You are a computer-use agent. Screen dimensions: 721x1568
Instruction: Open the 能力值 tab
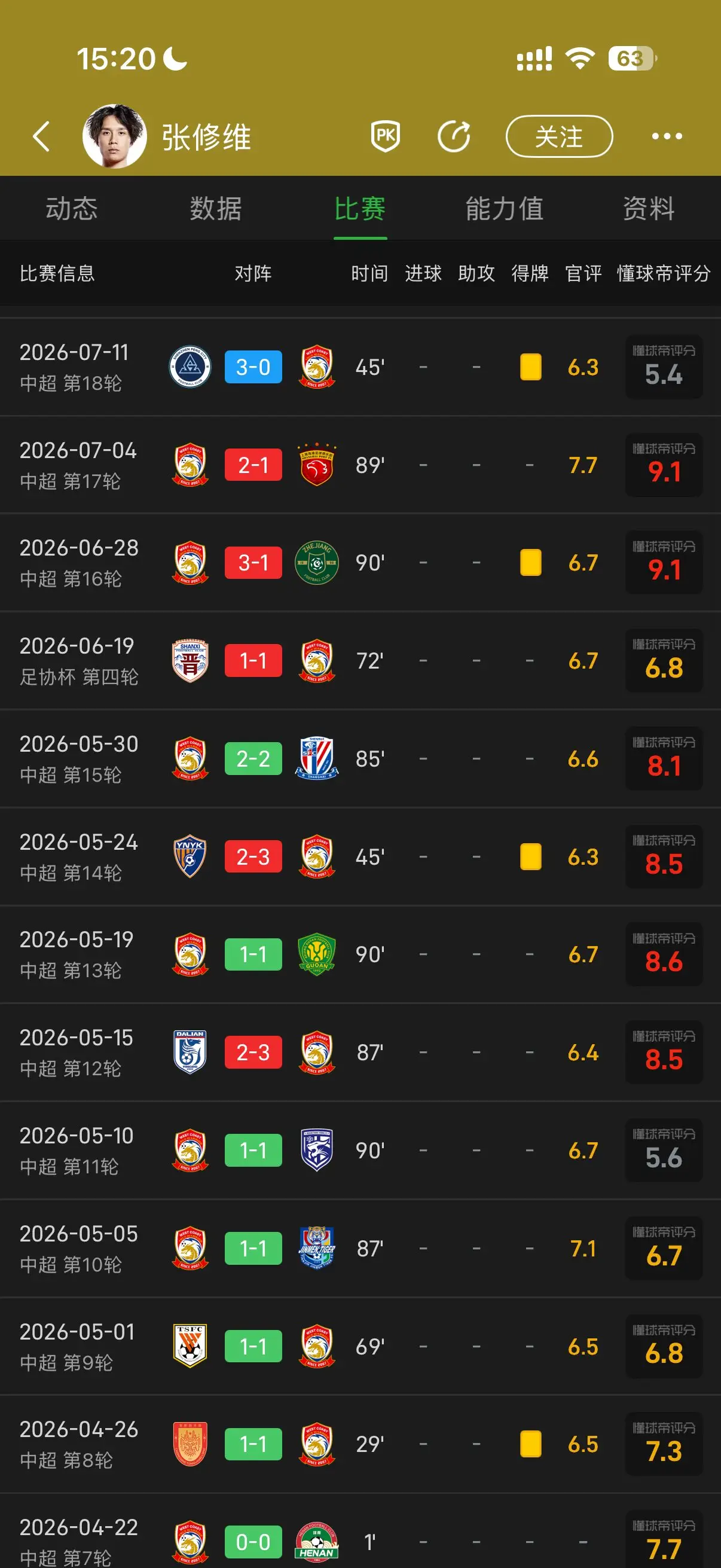[505, 209]
